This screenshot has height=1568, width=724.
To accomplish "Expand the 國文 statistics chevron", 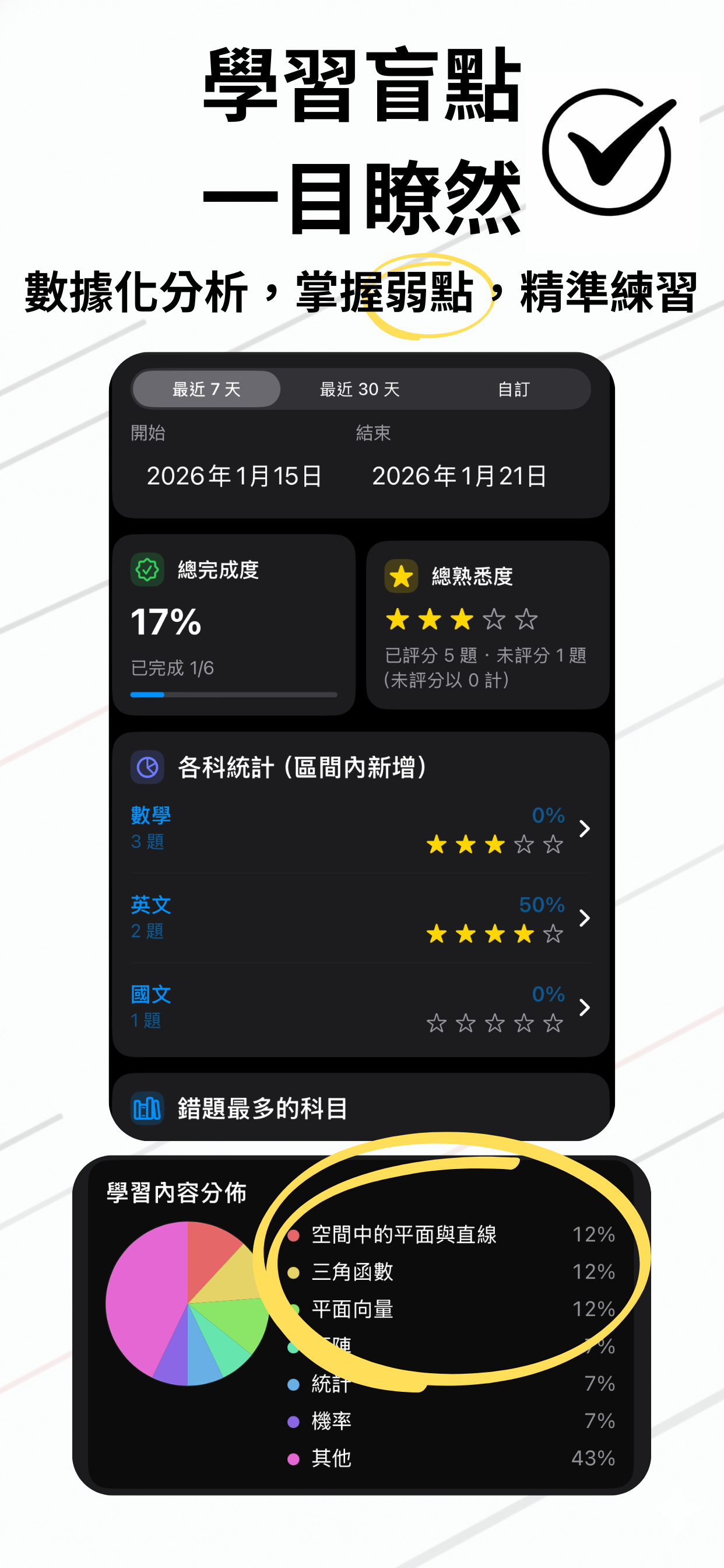I will 584,1009.
